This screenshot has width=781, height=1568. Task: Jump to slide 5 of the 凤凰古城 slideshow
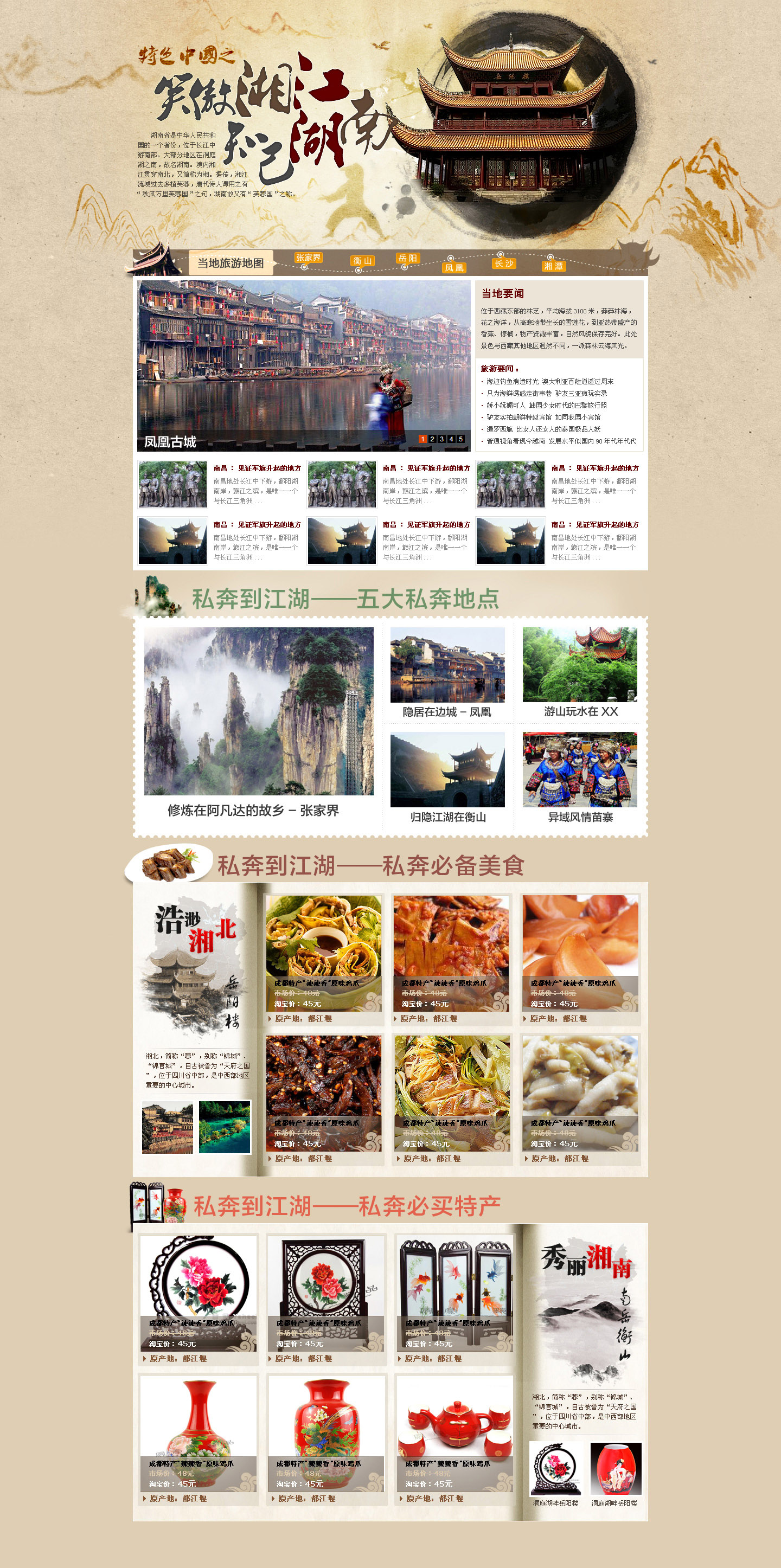coord(461,439)
